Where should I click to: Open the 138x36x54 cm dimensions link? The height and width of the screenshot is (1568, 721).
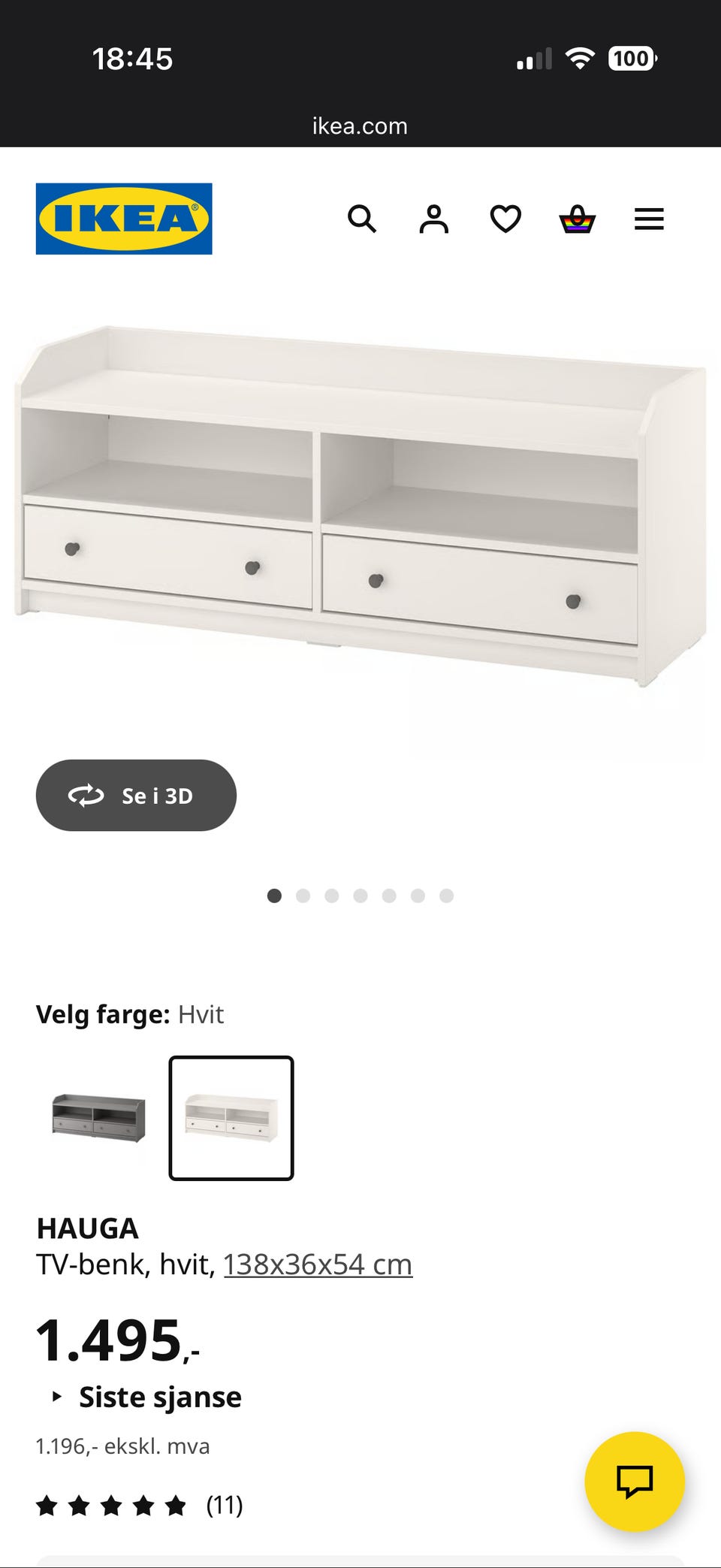(317, 1264)
